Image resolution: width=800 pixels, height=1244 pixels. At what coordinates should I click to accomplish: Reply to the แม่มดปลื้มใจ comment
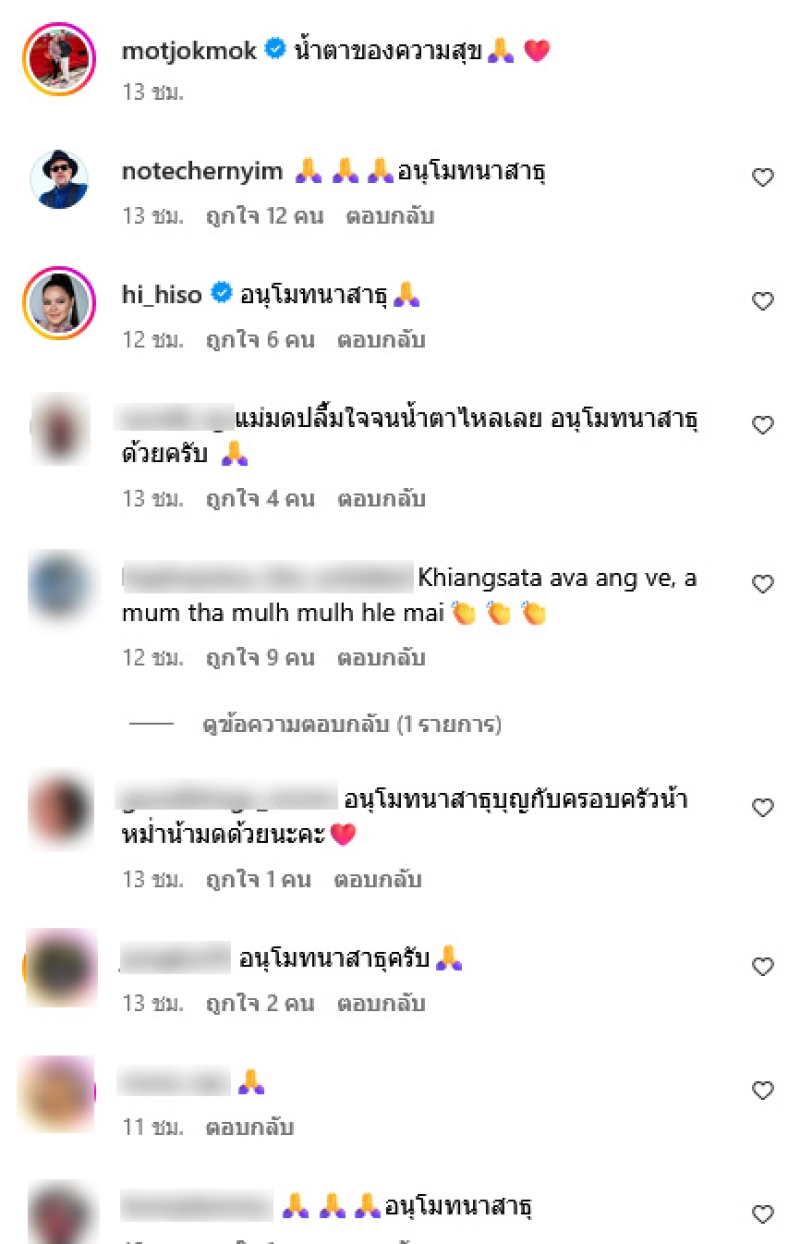pos(381,498)
